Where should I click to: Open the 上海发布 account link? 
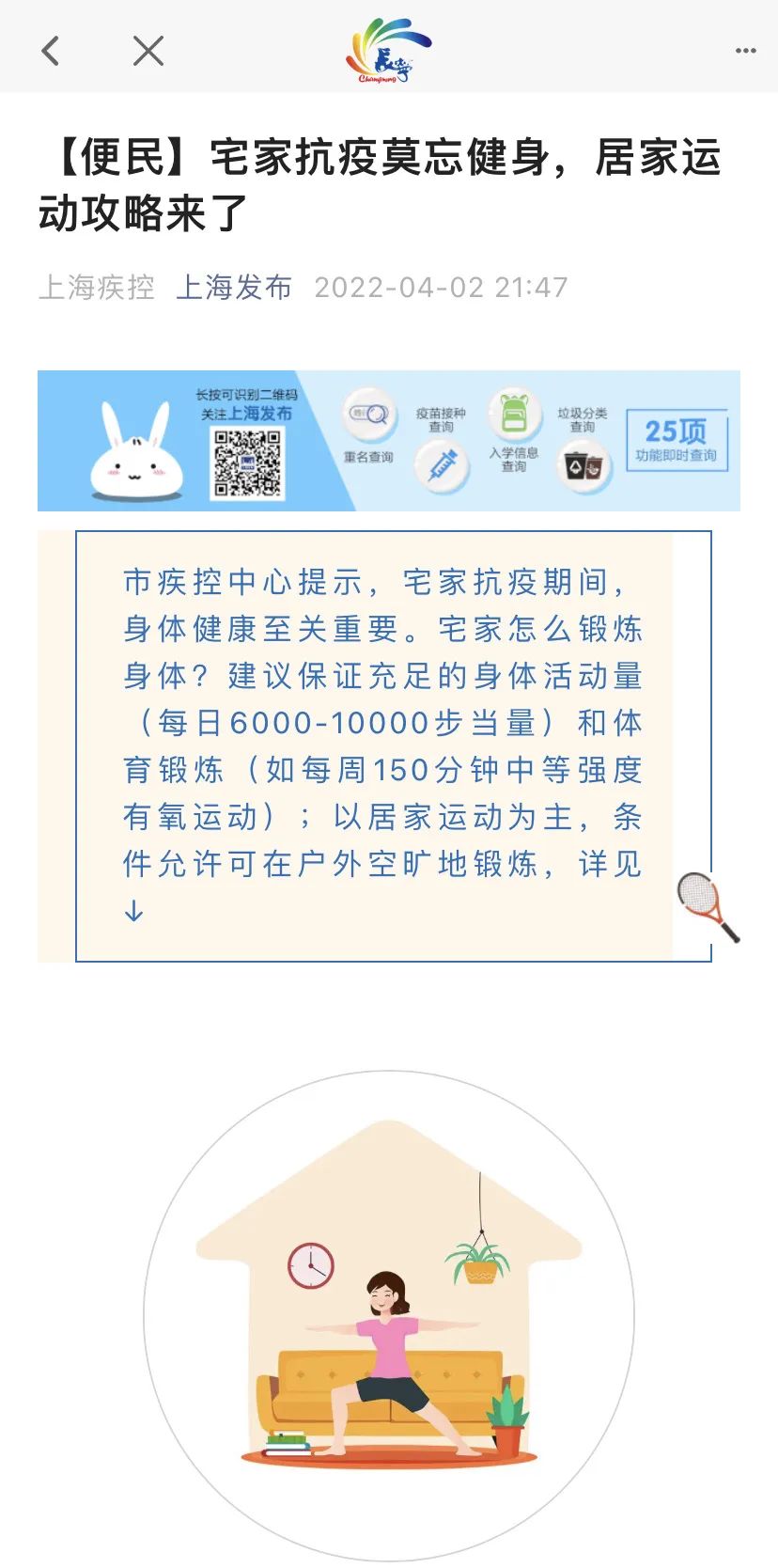pyautogui.click(x=234, y=287)
